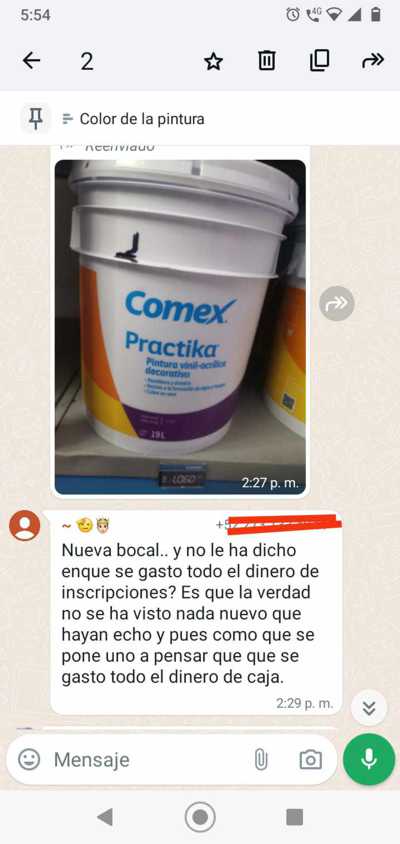The width and height of the screenshot is (400, 844).
Task: Forward the selected messages
Action: pos(373,61)
